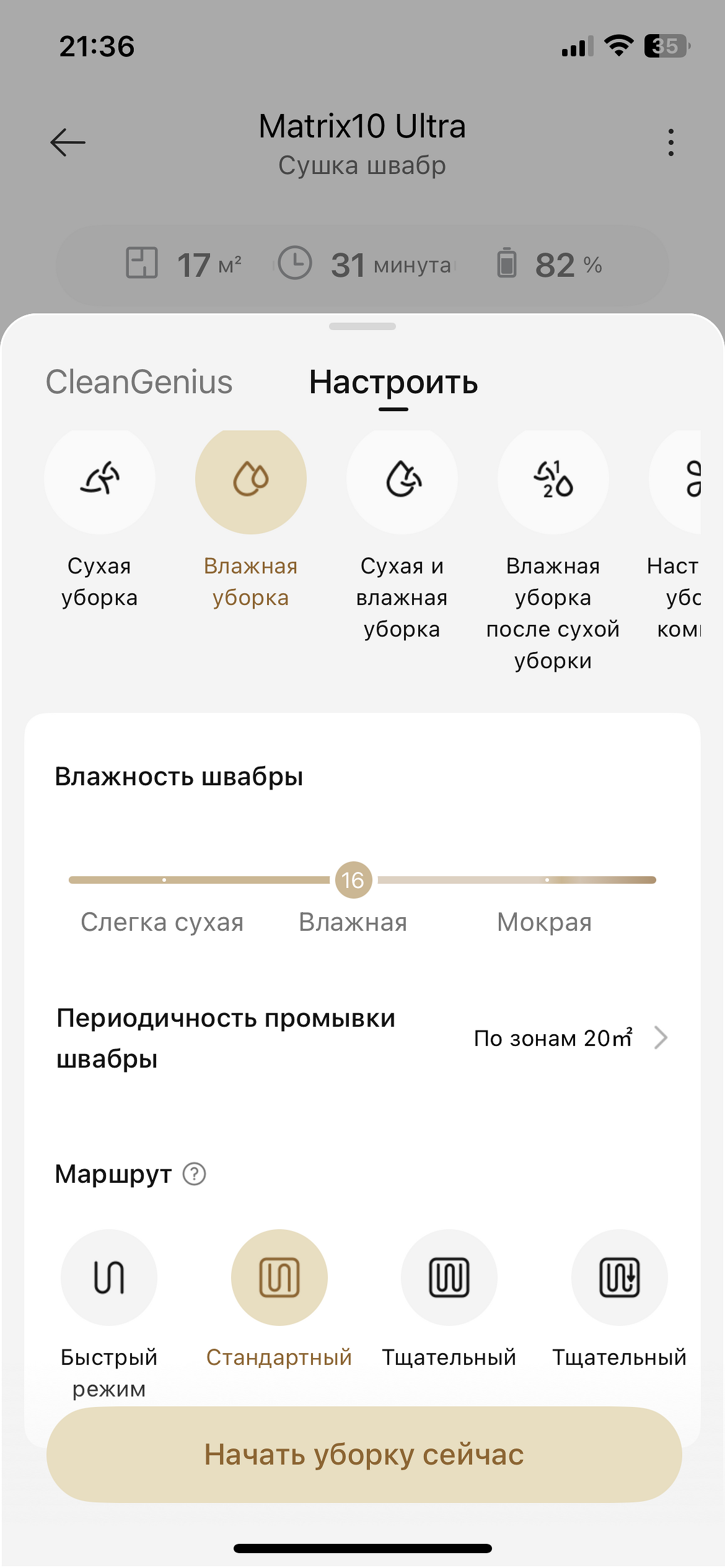Set mop humidity slider to Мокрая
This screenshot has width=725, height=1568.
547,880
